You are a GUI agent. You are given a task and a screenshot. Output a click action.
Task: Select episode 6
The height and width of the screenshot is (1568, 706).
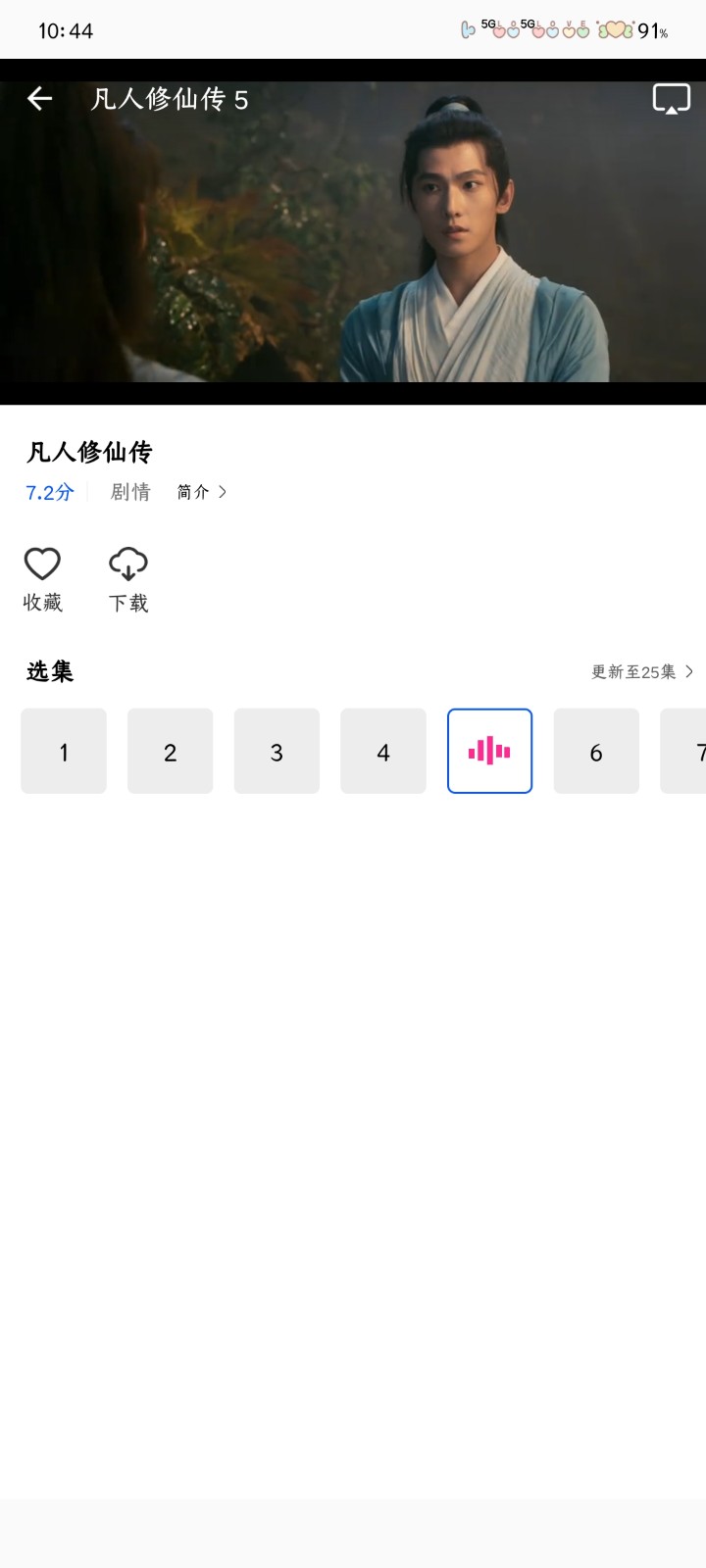(x=595, y=751)
